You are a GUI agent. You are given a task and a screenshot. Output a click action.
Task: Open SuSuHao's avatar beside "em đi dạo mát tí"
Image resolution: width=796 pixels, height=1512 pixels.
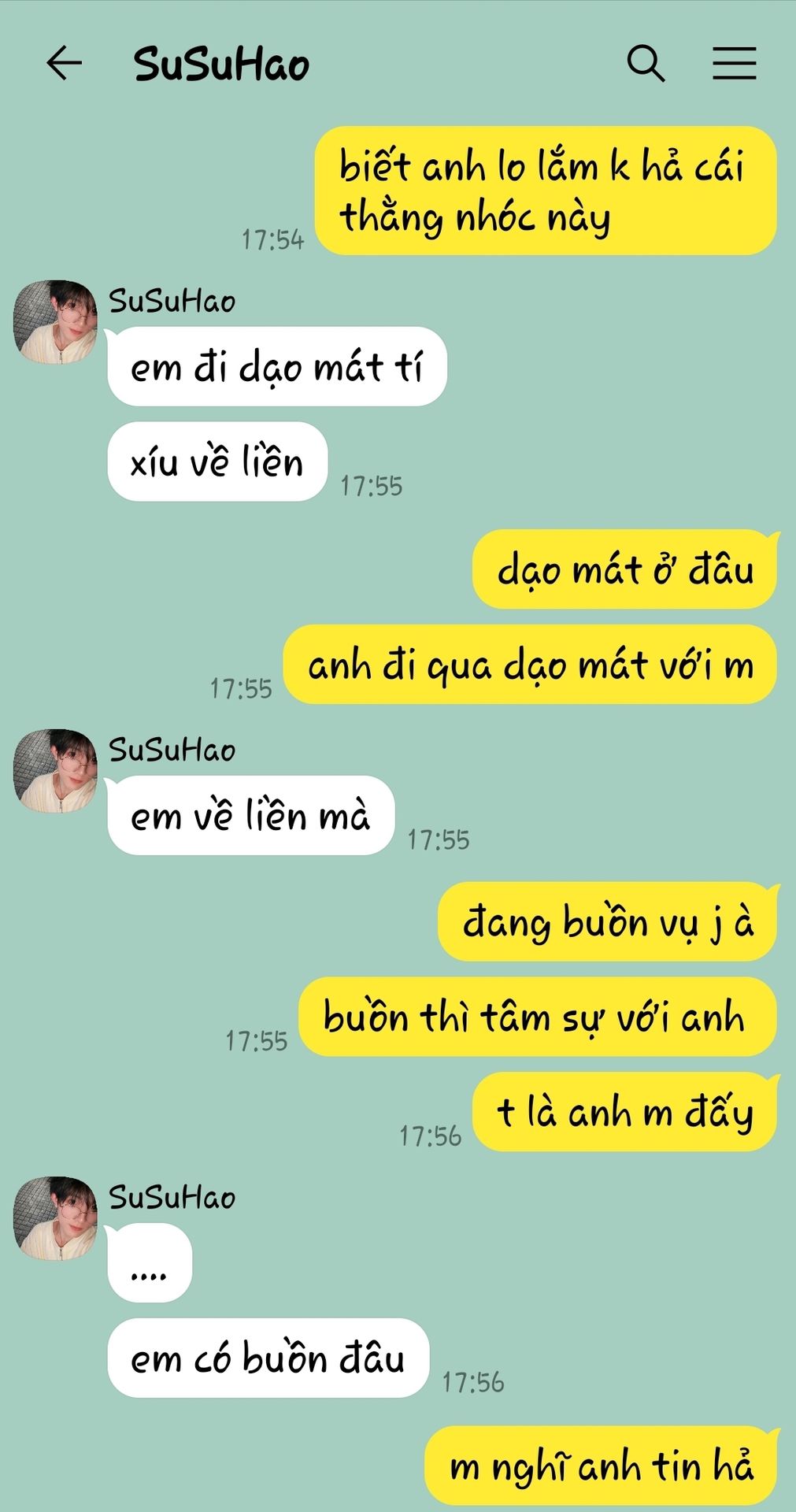pos(55,322)
